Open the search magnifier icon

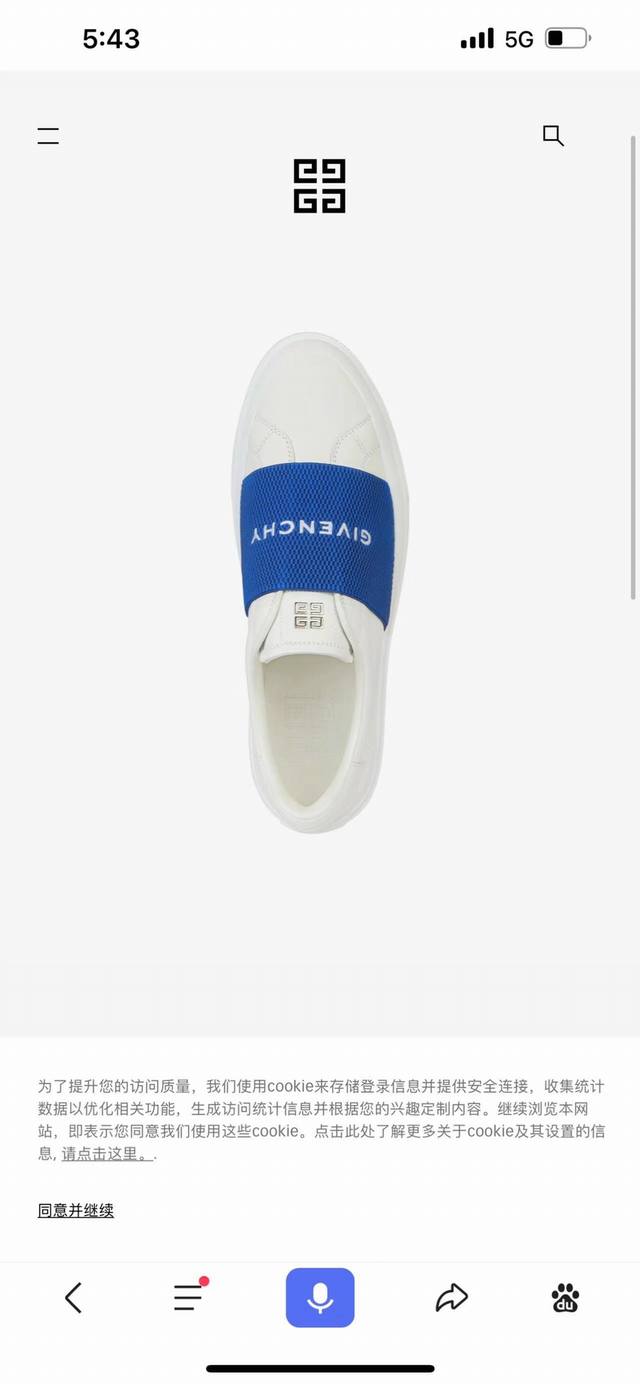(x=553, y=136)
